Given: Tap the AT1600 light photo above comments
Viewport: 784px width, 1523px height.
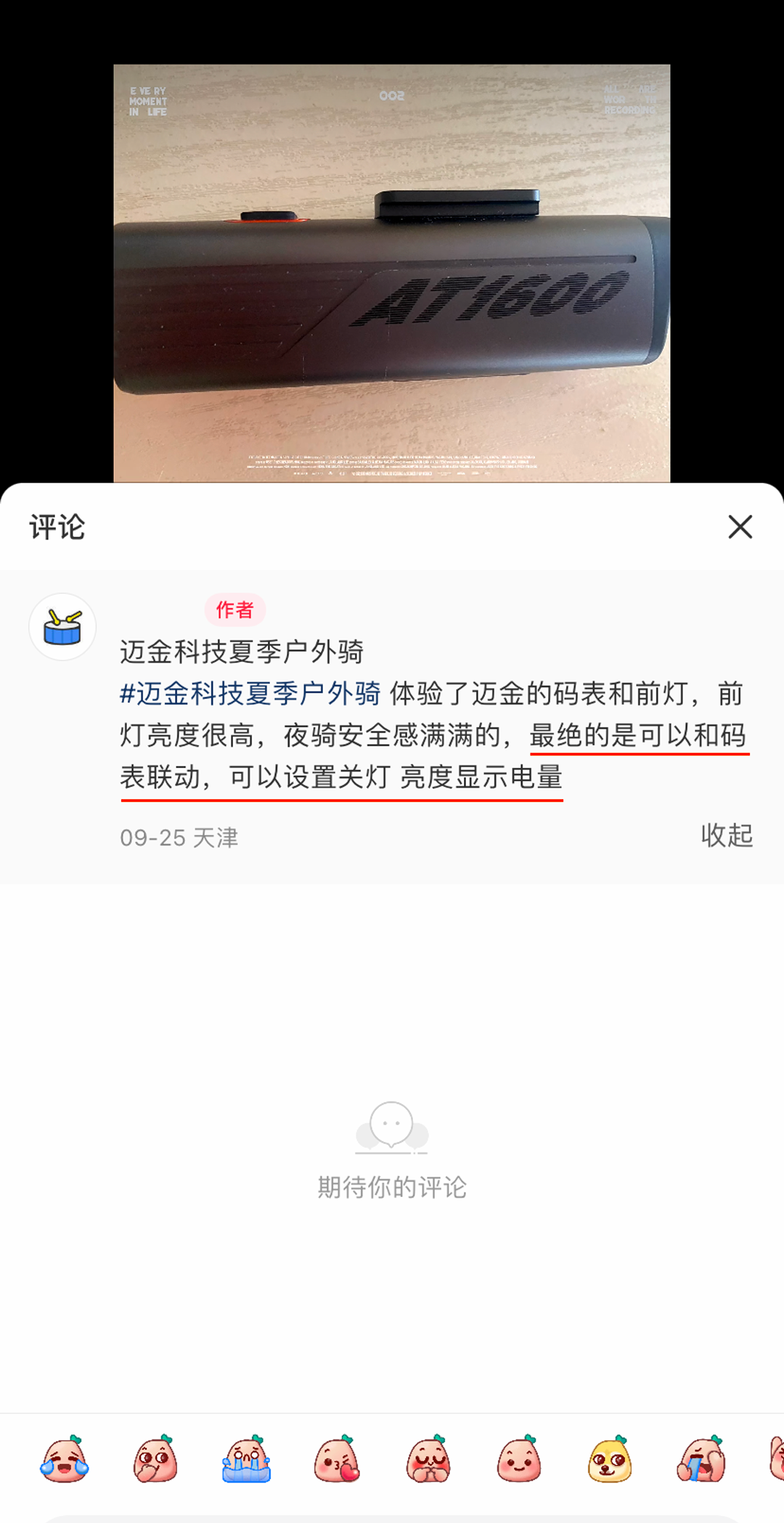Looking at the screenshot, I should pos(392,273).
